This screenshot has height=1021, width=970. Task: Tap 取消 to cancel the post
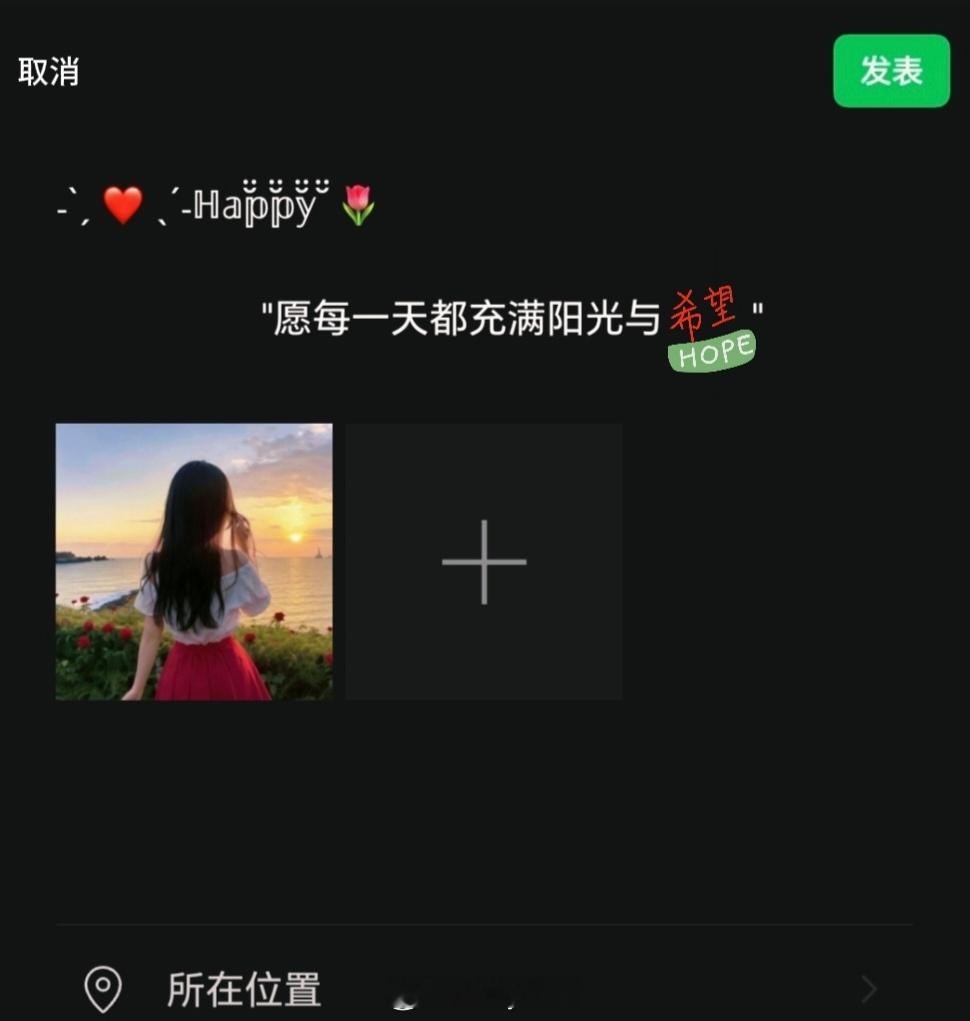click(x=49, y=71)
